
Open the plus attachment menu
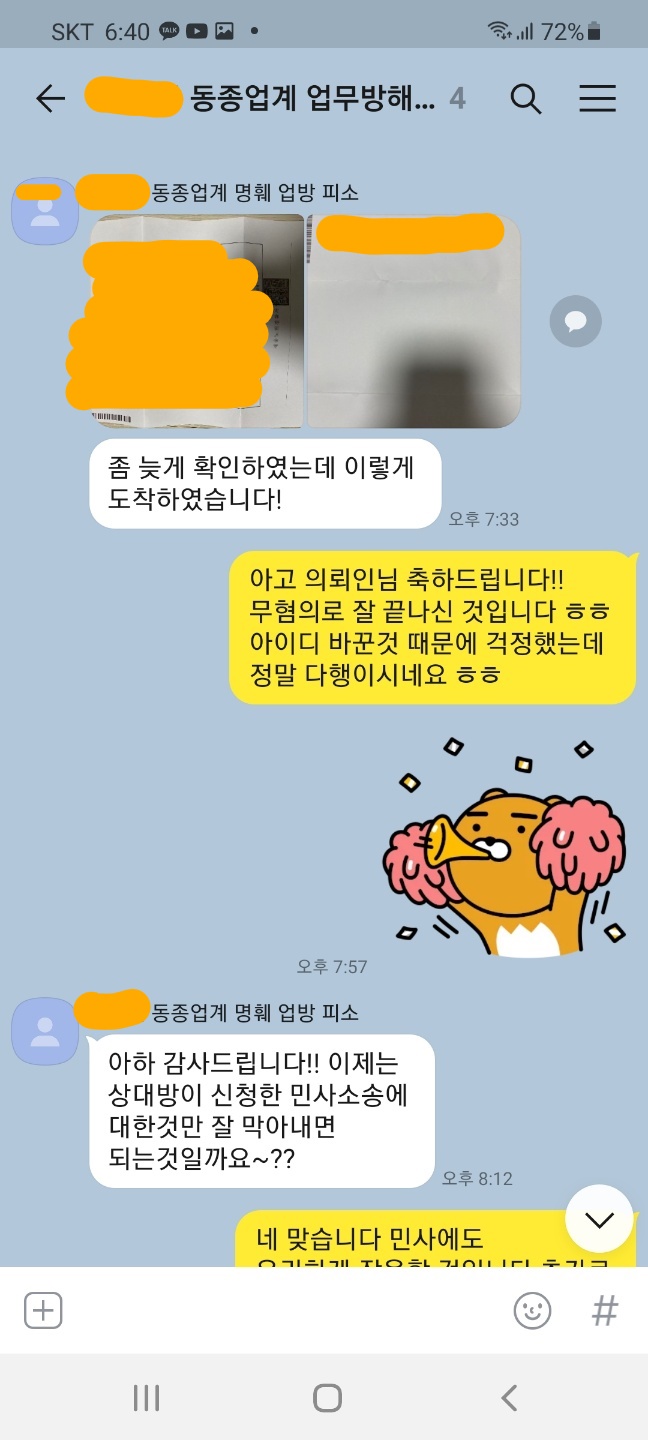[43, 1310]
